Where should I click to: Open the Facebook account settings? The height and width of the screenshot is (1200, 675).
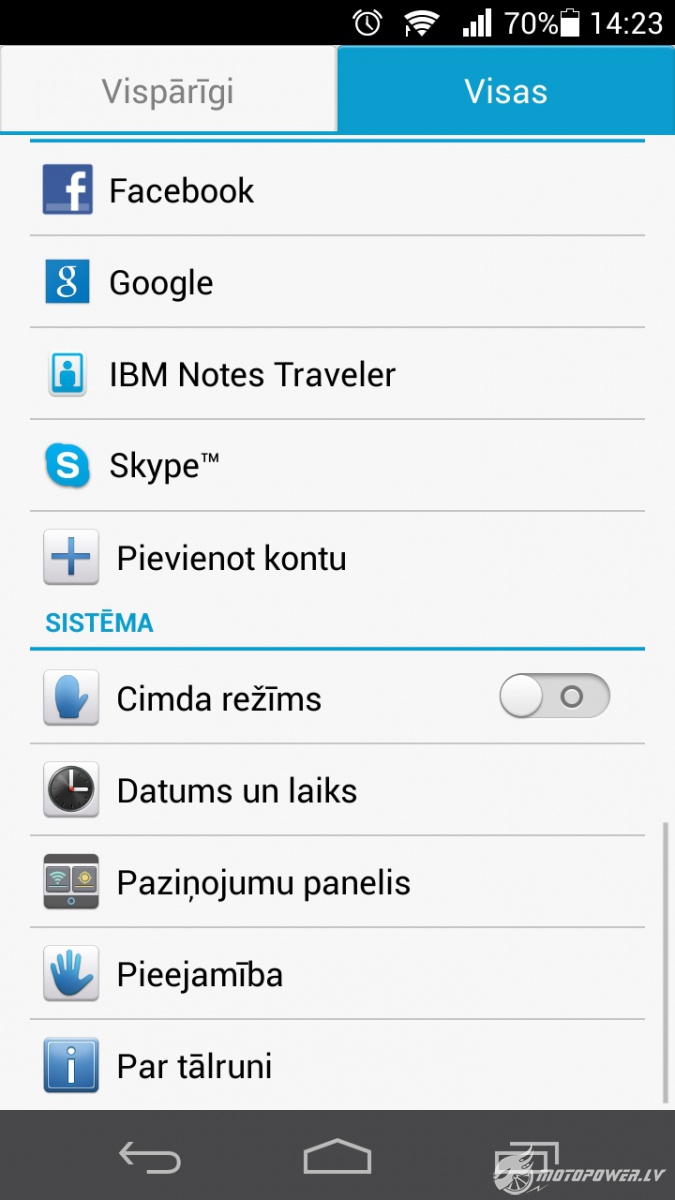(x=337, y=190)
